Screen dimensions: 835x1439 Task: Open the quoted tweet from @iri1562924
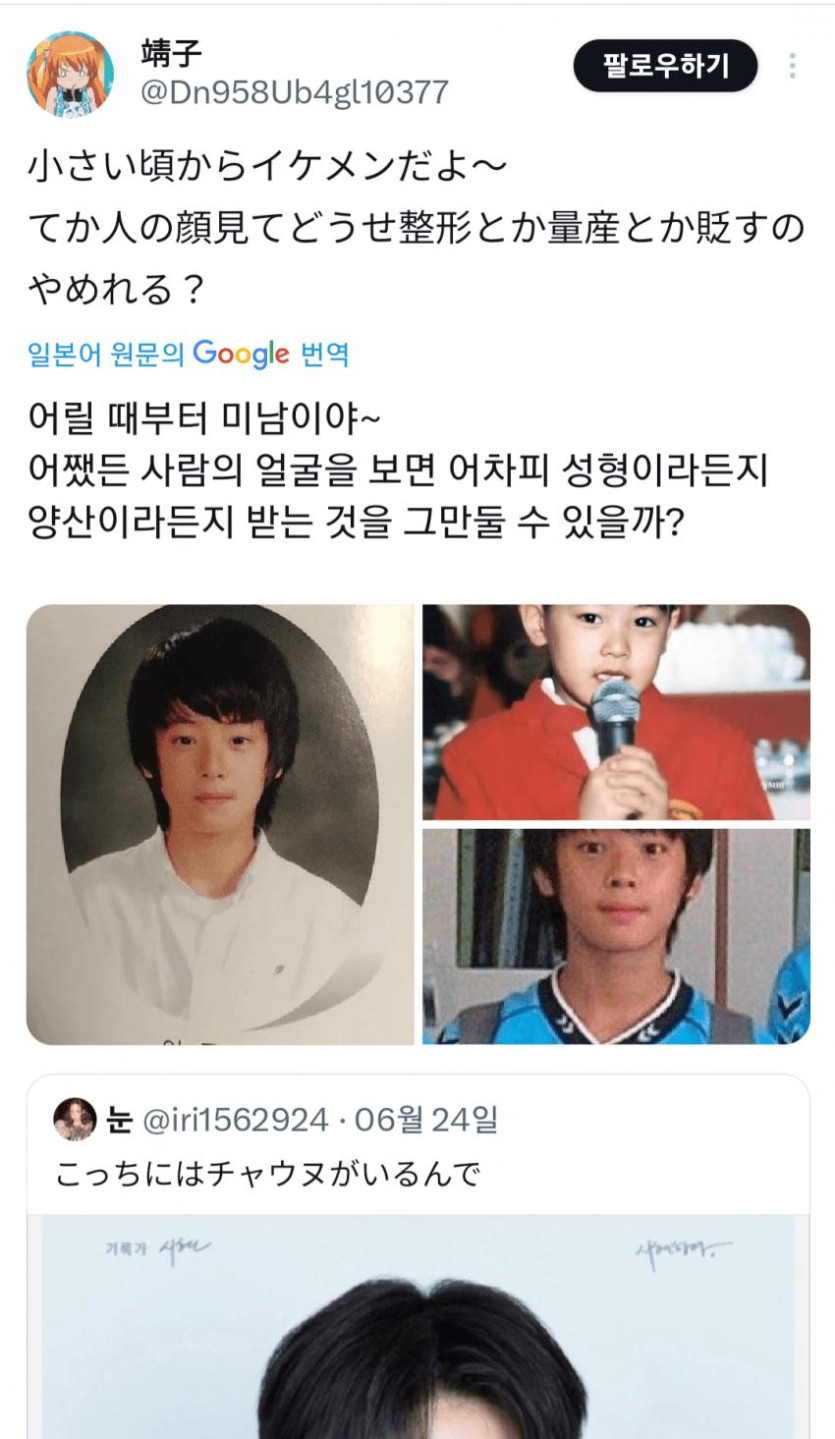tap(418, 1170)
